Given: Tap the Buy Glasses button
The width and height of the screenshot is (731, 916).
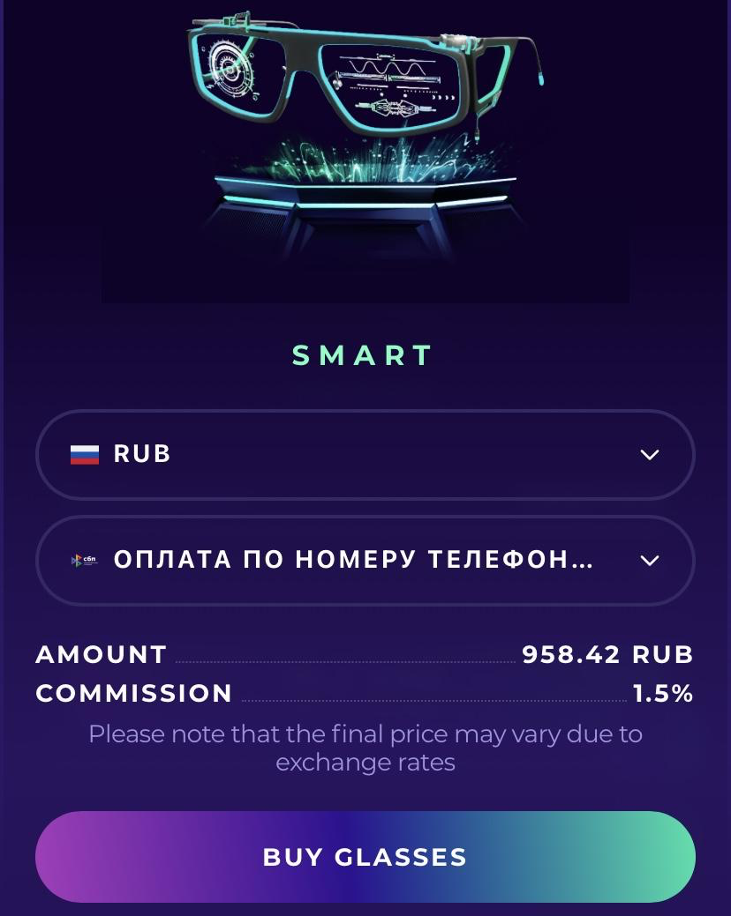Looking at the screenshot, I should point(365,857).
